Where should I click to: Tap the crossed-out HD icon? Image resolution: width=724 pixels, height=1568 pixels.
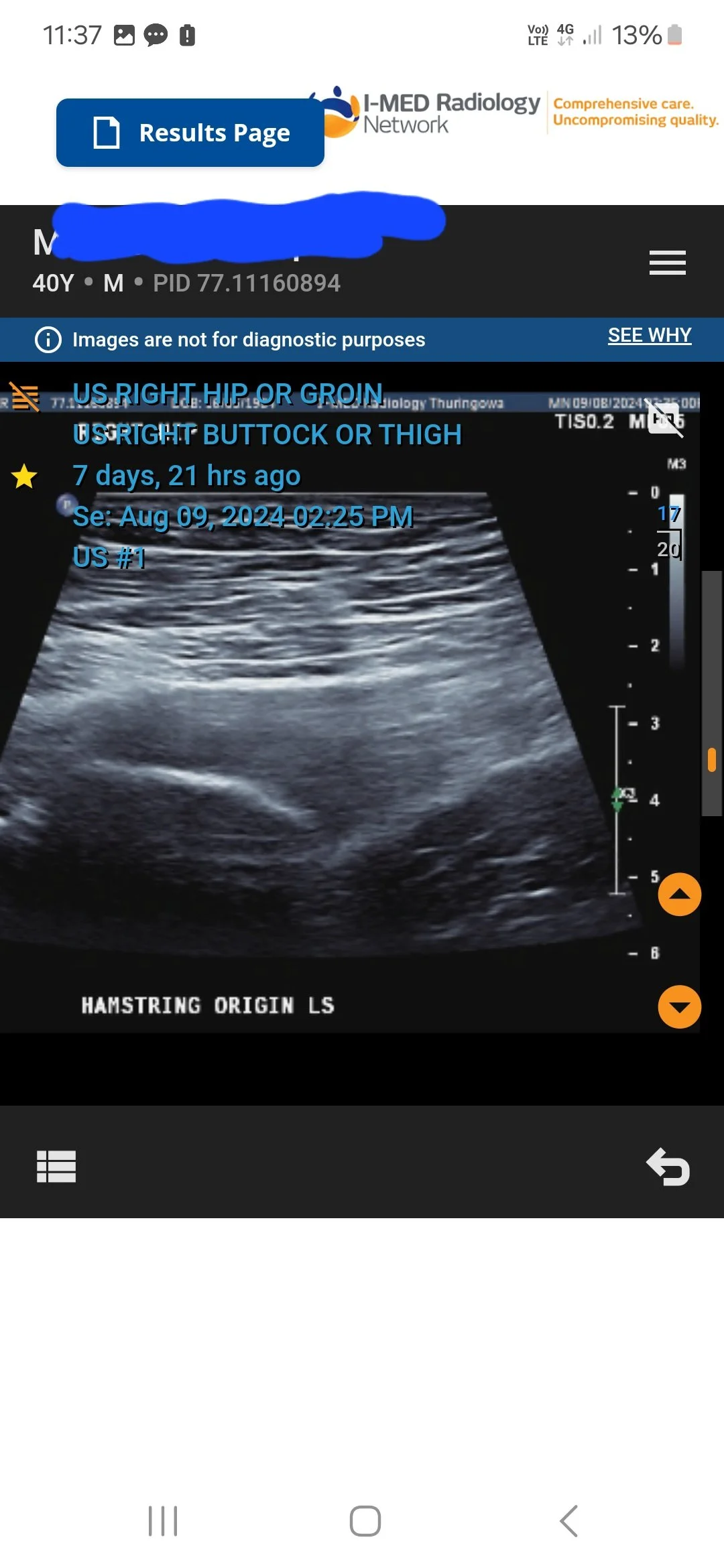tap(665, 419)
